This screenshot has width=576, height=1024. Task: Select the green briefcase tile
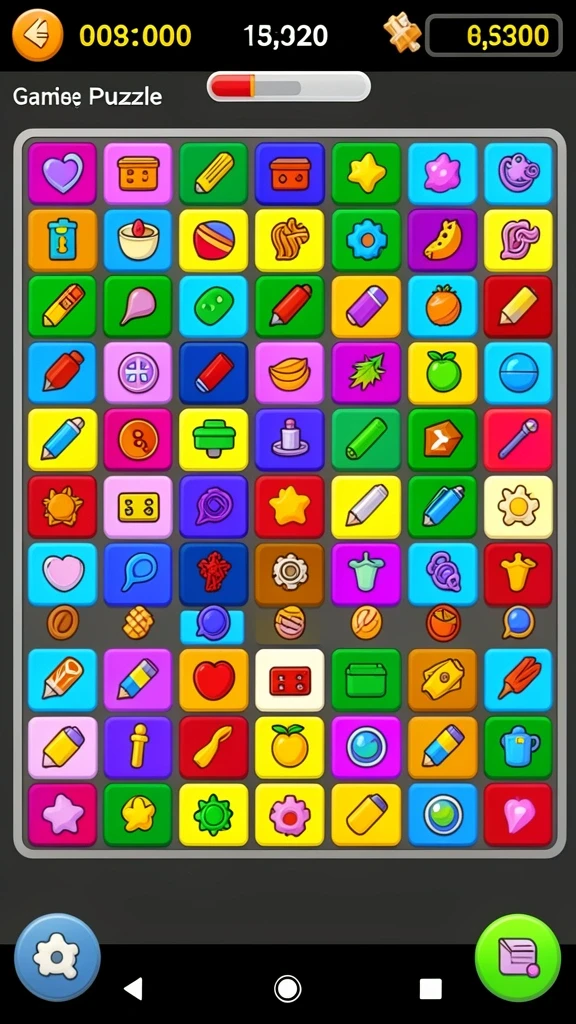point(366,680)
